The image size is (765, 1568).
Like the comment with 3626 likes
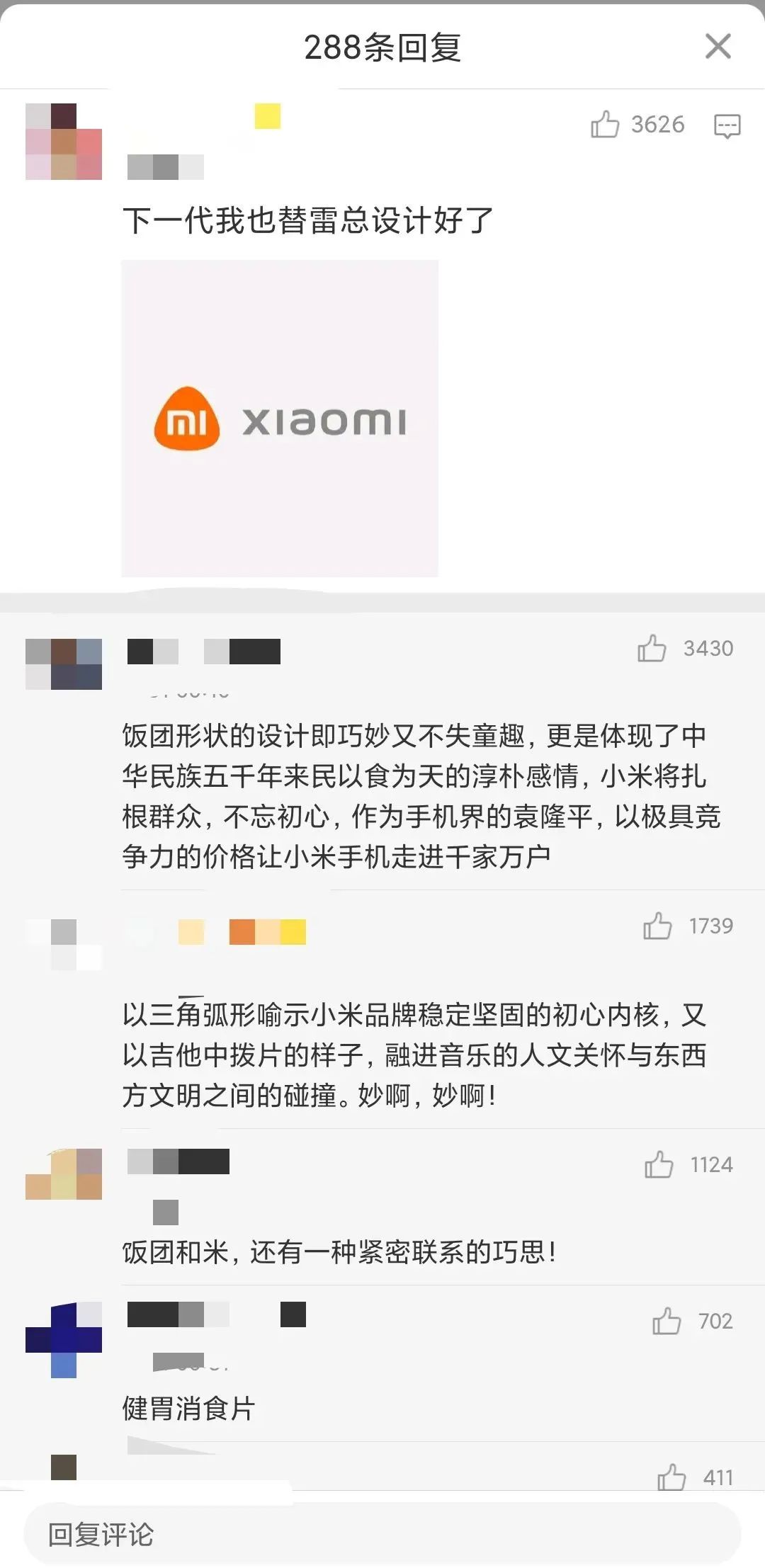click(605, 125)
